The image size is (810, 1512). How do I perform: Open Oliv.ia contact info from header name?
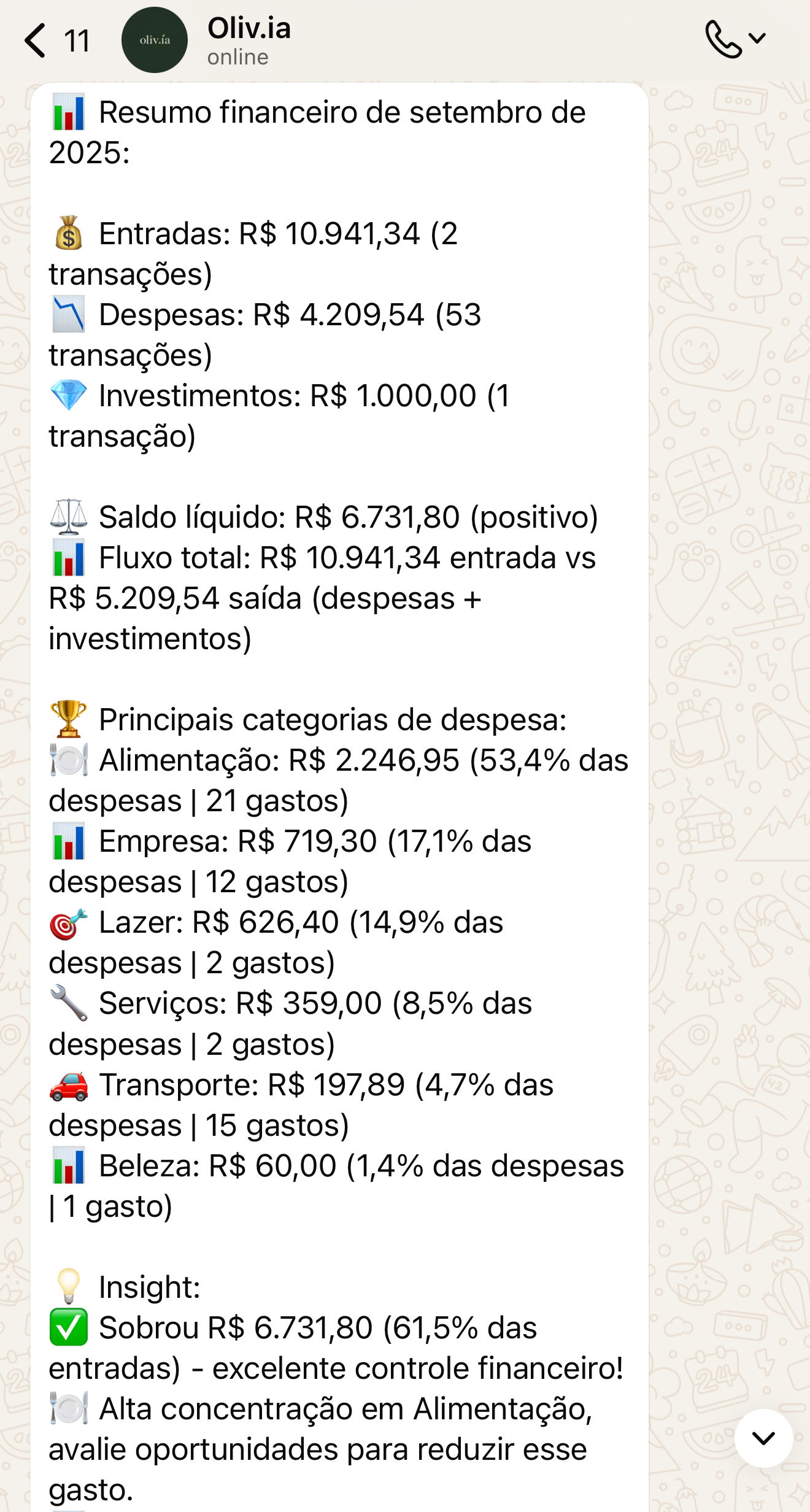pyautogui.click(x=249, y=29)
